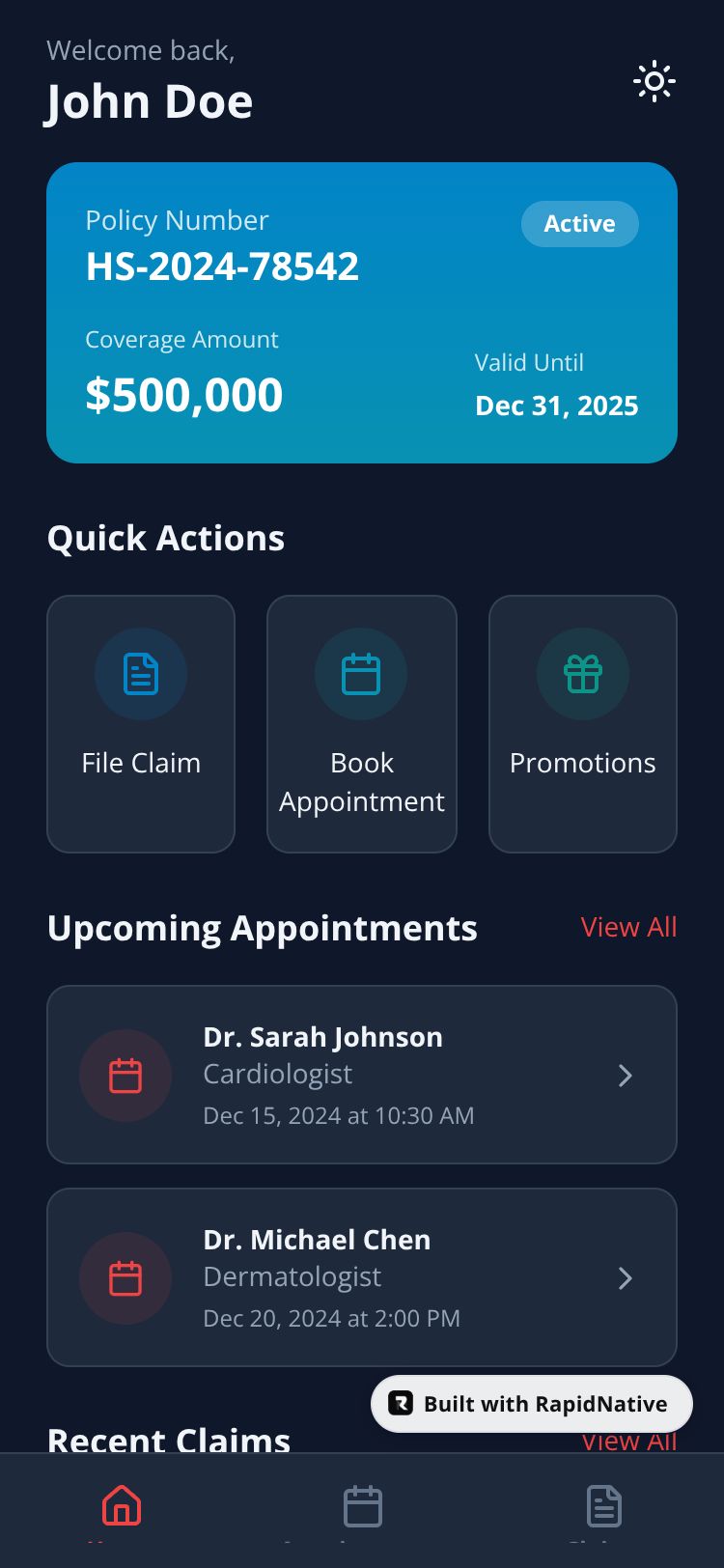Open the Promotions quick action

click(x=582, y=723)
